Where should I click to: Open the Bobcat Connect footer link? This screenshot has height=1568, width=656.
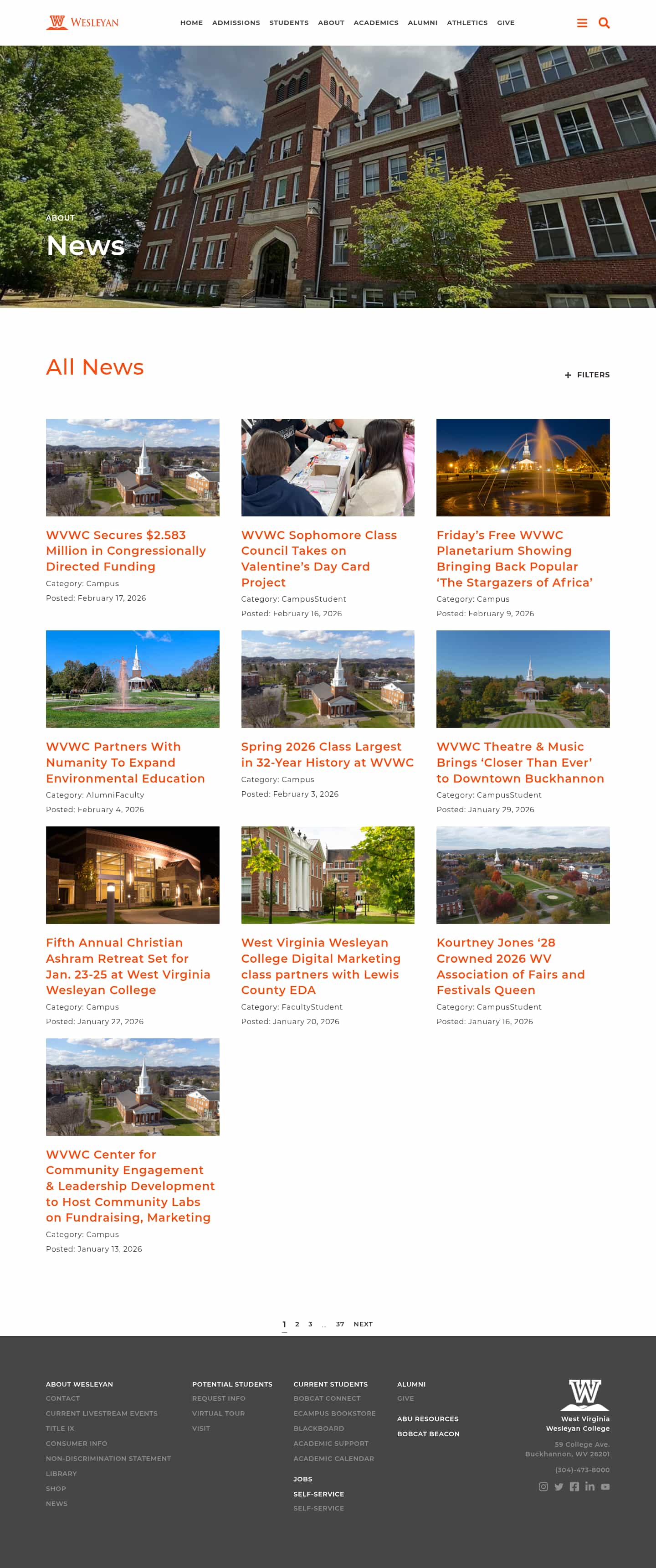[328, 1398]
